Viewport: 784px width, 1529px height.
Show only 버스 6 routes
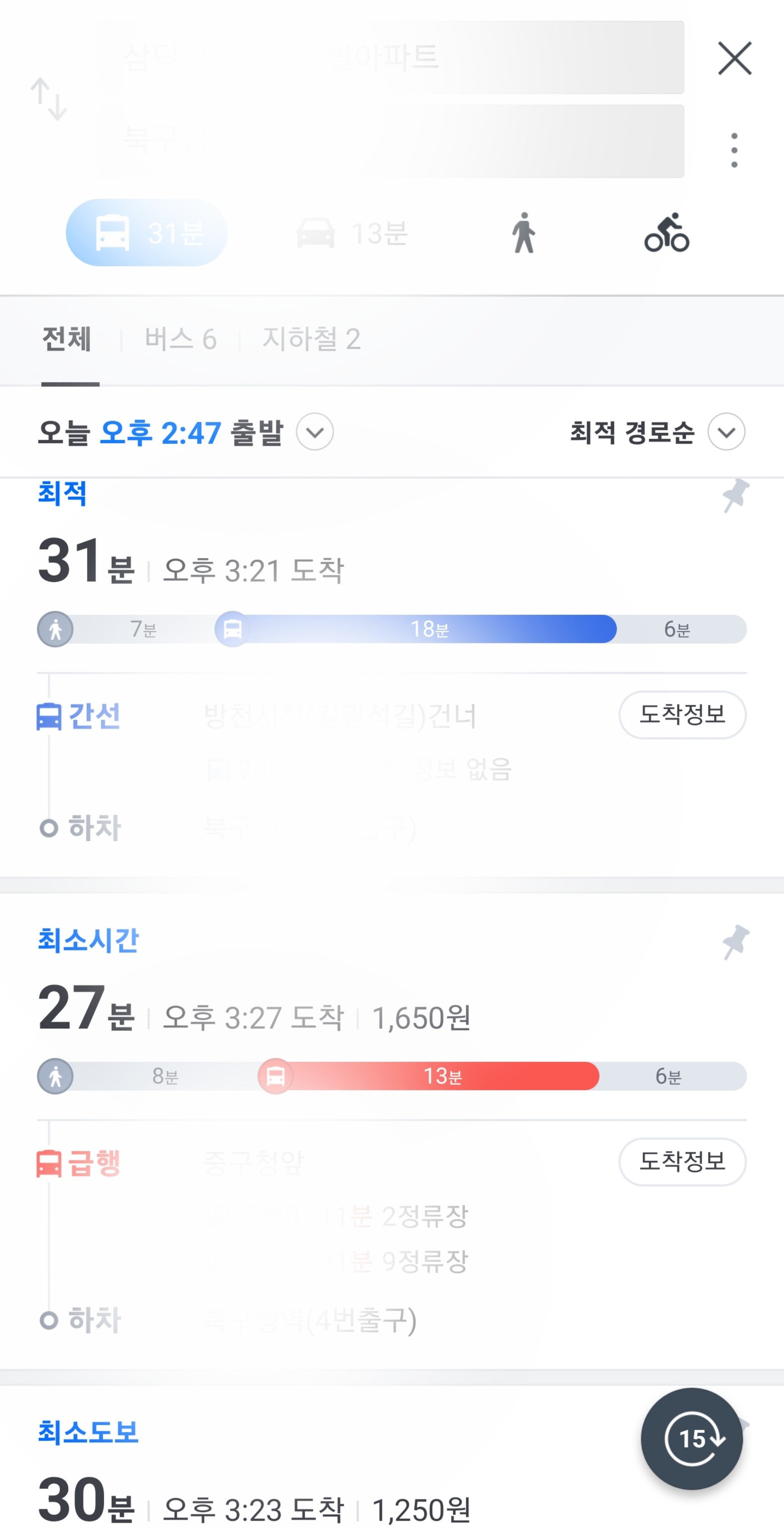click(x=180, y=339)
